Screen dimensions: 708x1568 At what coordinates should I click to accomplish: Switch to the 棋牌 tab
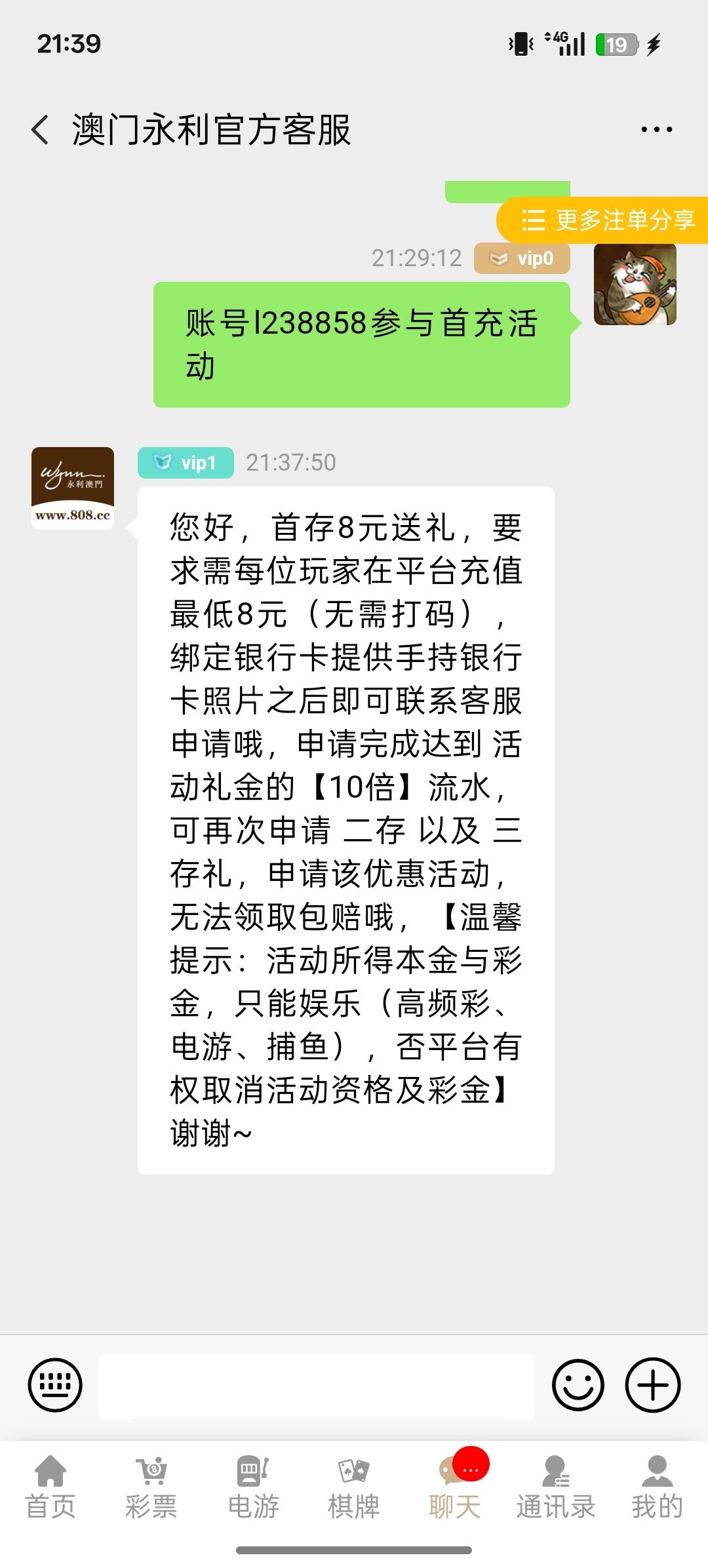tap(354, 1488)
